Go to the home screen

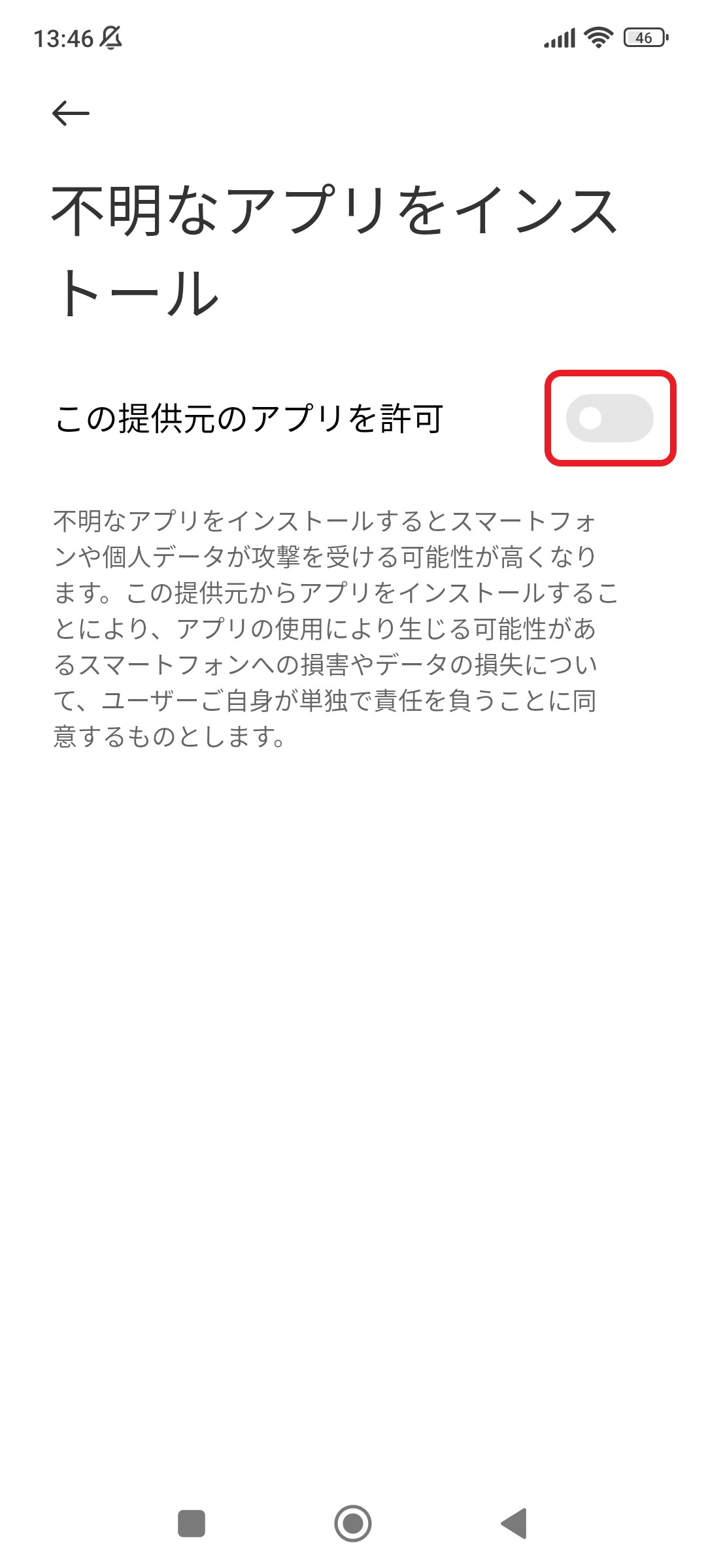(x=353, y=1524)
